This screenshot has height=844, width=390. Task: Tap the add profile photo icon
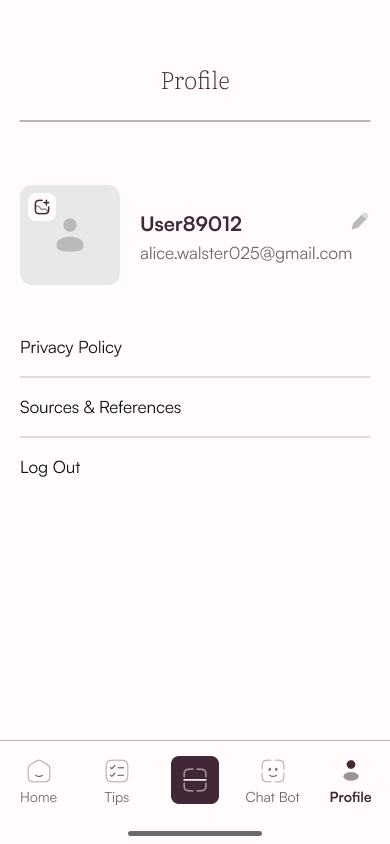[42, 207]
